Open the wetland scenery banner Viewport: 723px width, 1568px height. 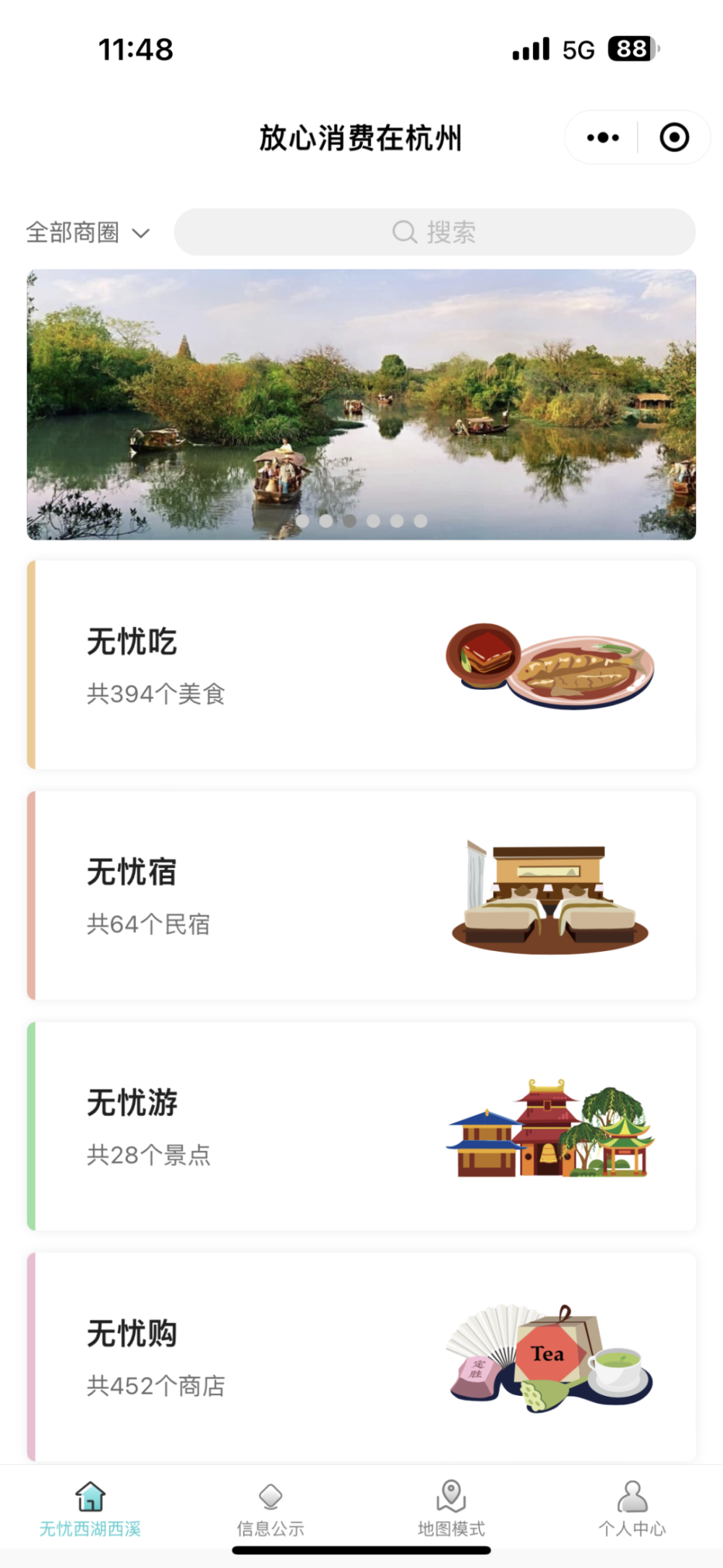[x=361, y=404]
